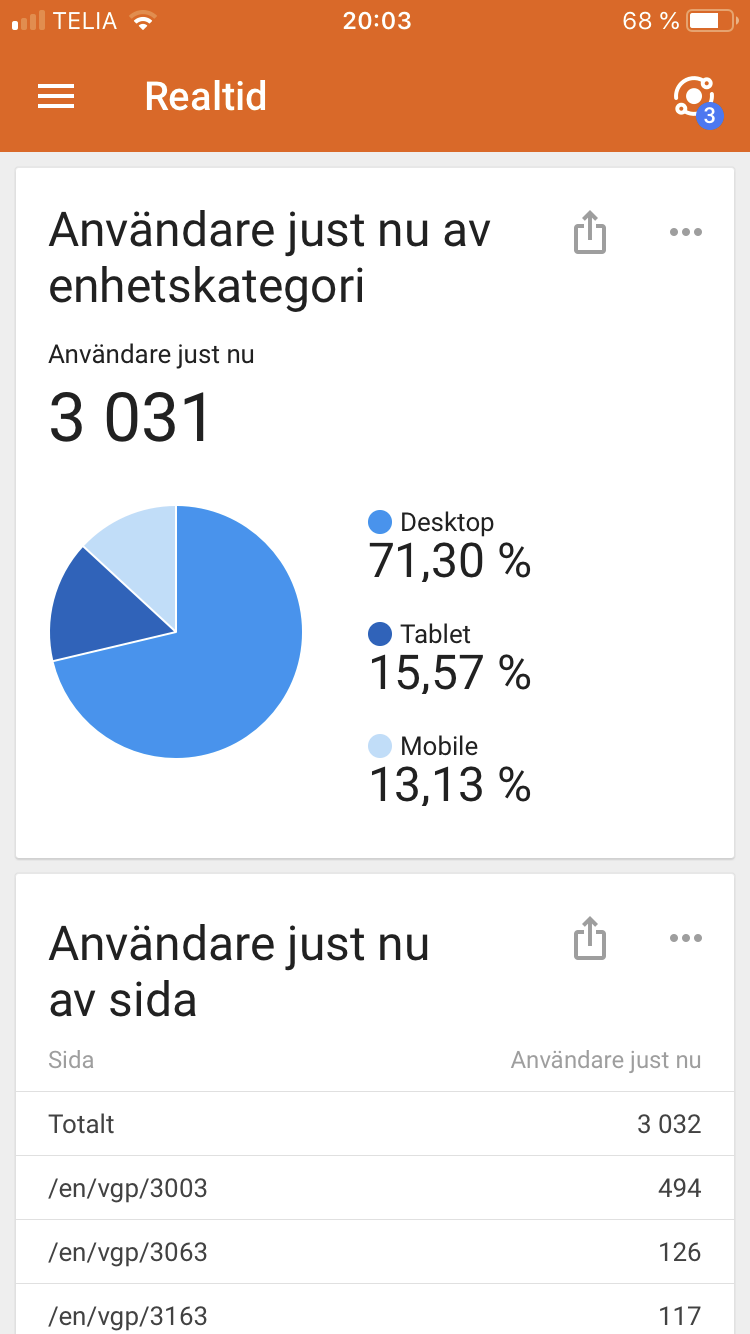Select the /en/vgp/3063 page row

tap(375, 1252)
